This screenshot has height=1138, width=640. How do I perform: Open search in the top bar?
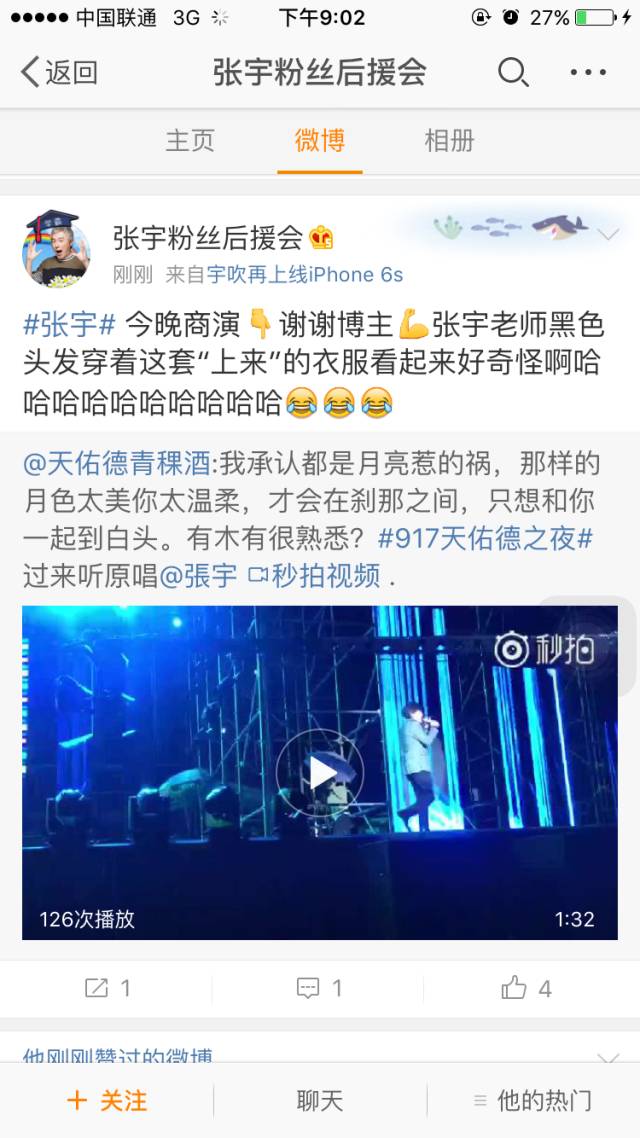pos(513,72)
